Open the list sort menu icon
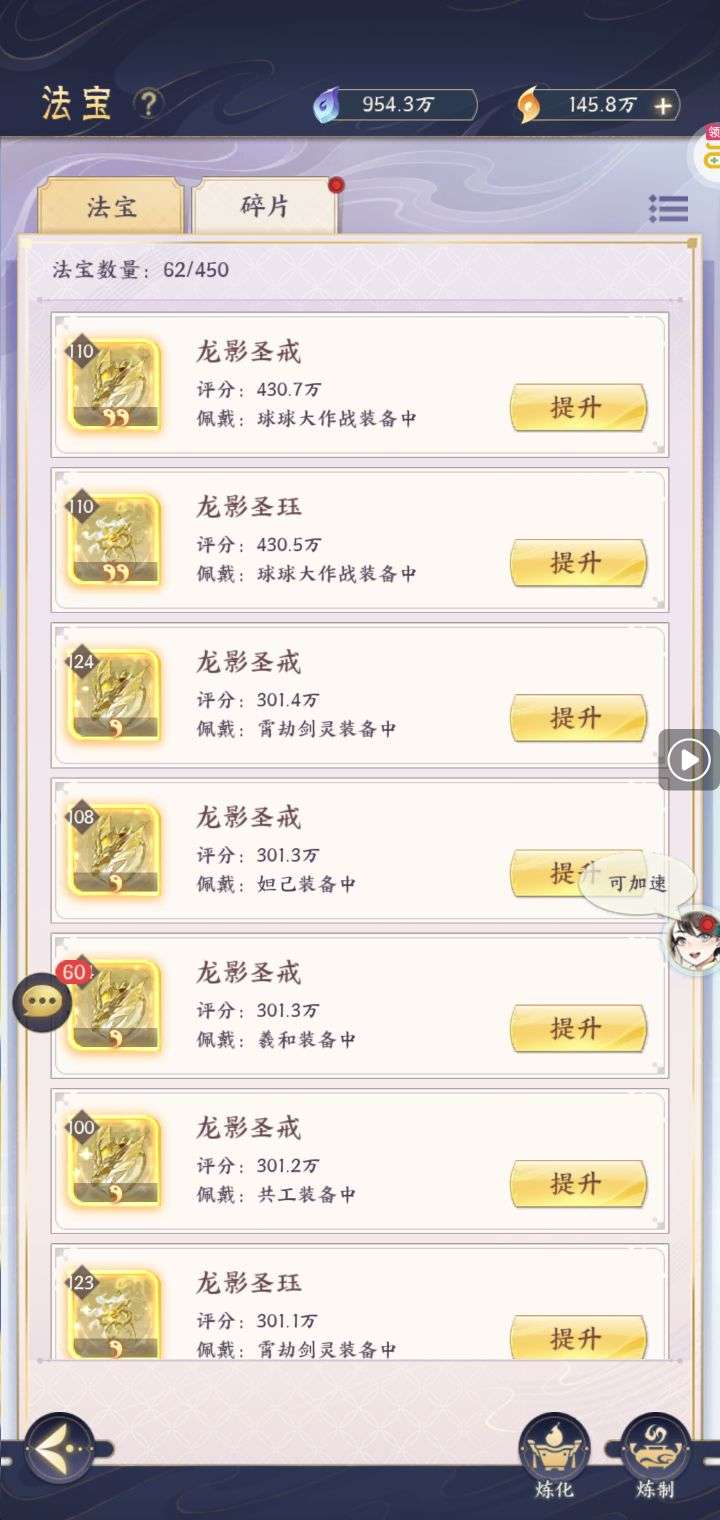This screenshot has height=1520, width=720. point(668,208)
